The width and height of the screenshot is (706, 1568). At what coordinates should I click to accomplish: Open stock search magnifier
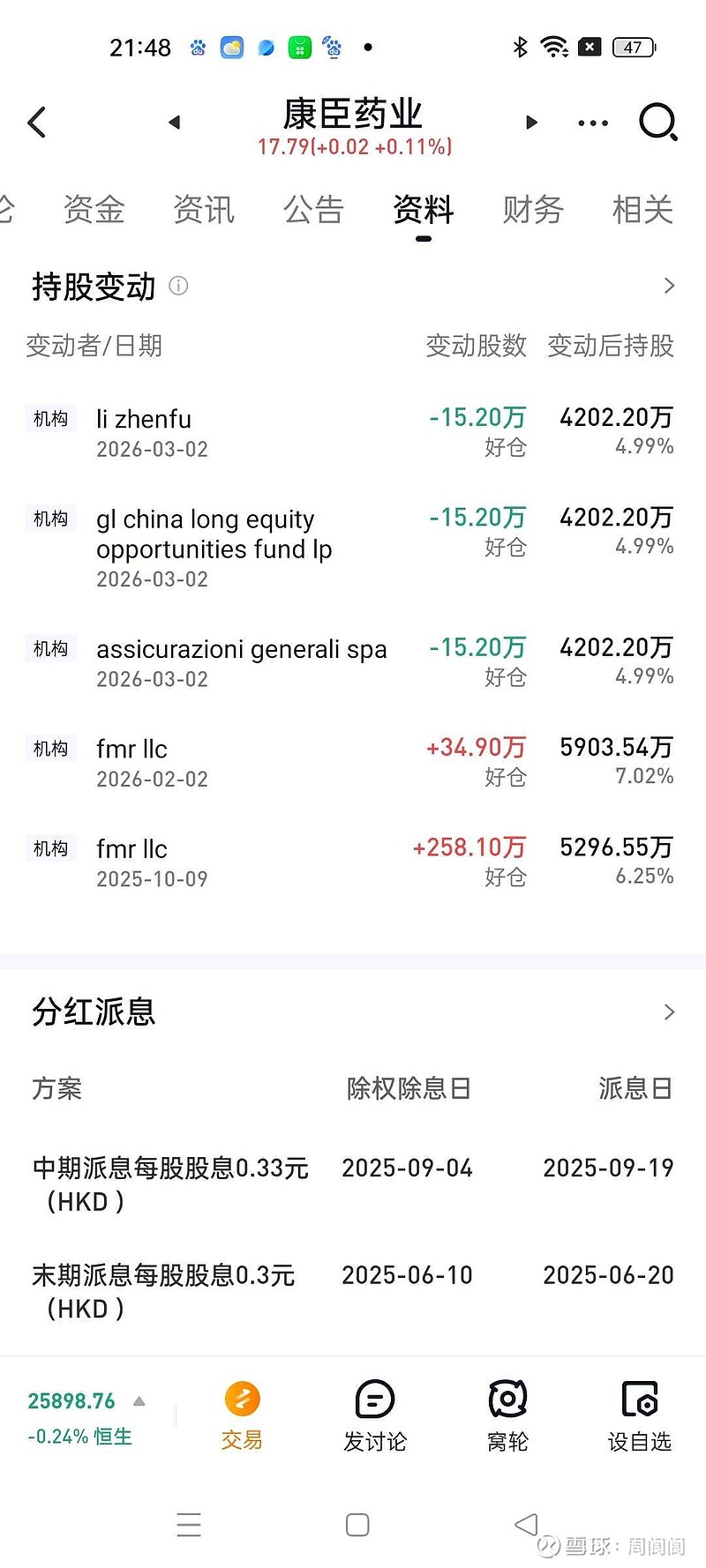pyautogui.click(x=657, y=122)
